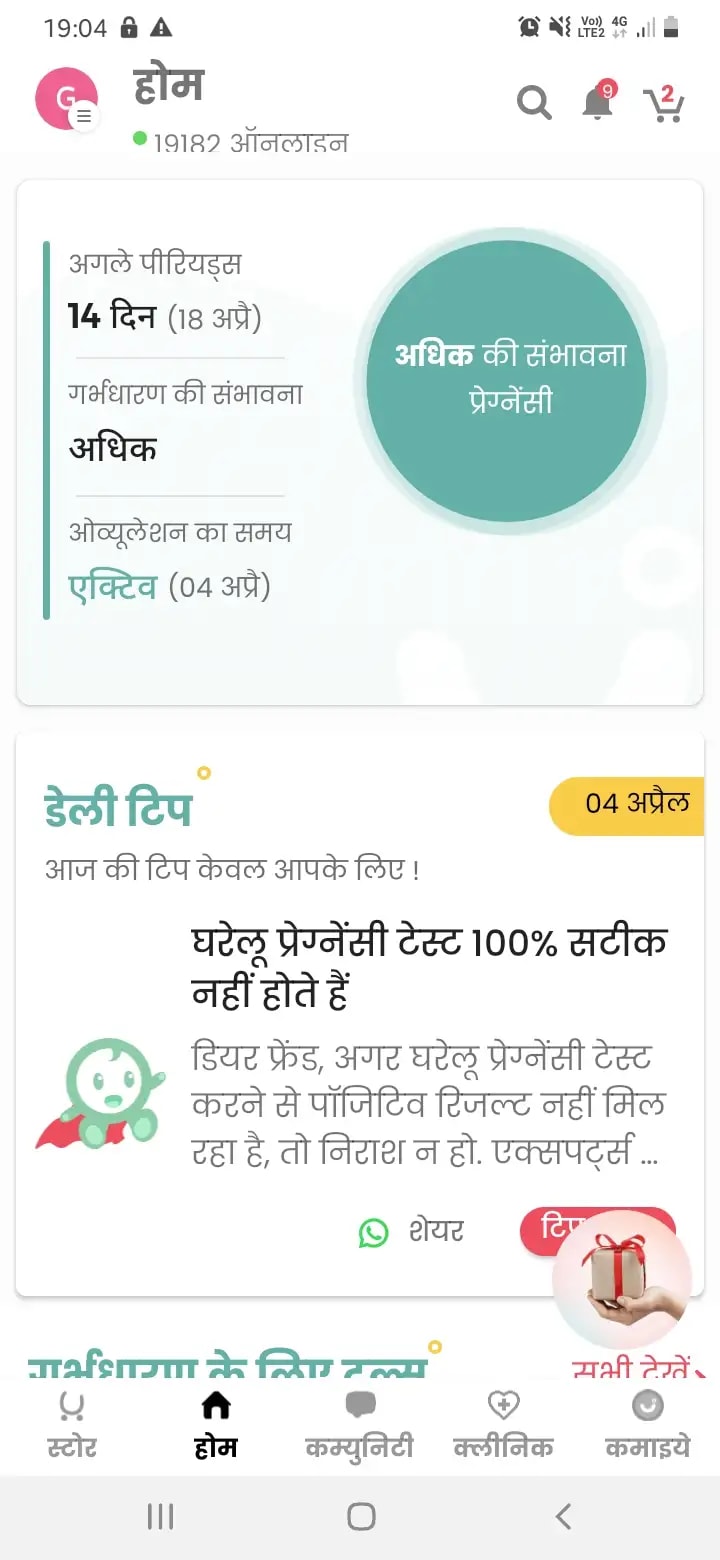Share the daily tip via WhatsApp

(412, 1231)
